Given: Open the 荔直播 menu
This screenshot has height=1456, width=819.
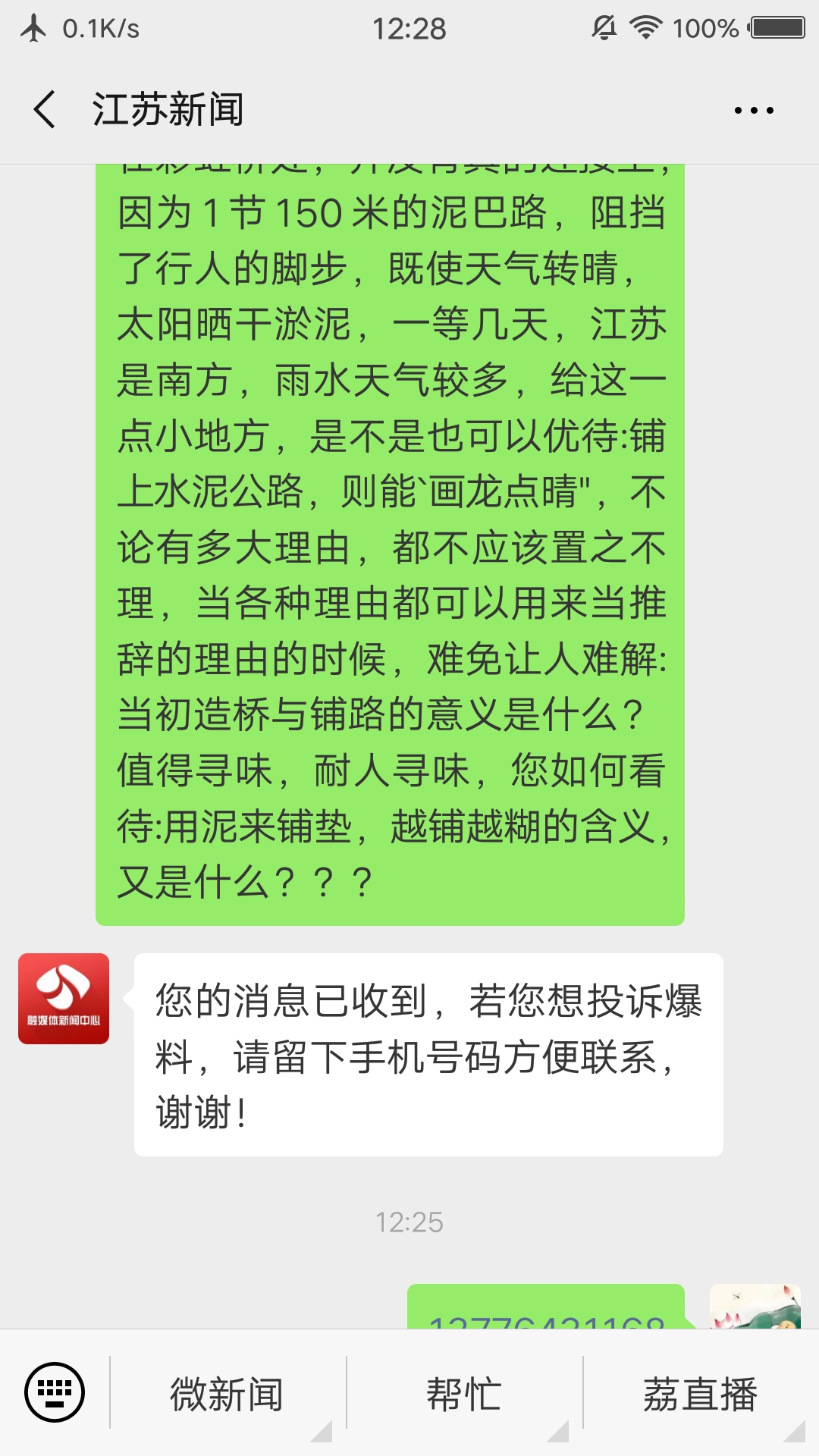Looking at the screenshot, I should pyautogui.click(x=700, y=1394).
